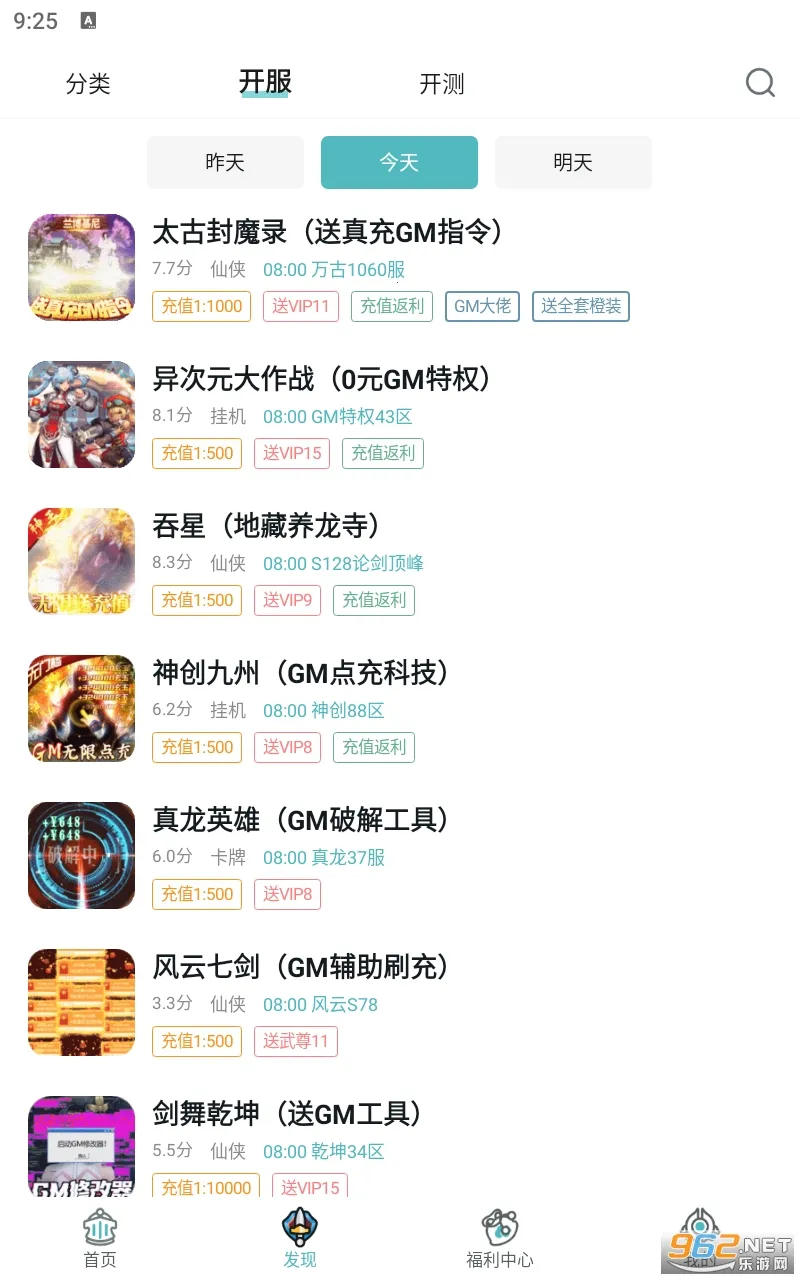Open the GM大佬 tag for 太古封魔录
800x1280 pixels.
(x=482, y=306)
